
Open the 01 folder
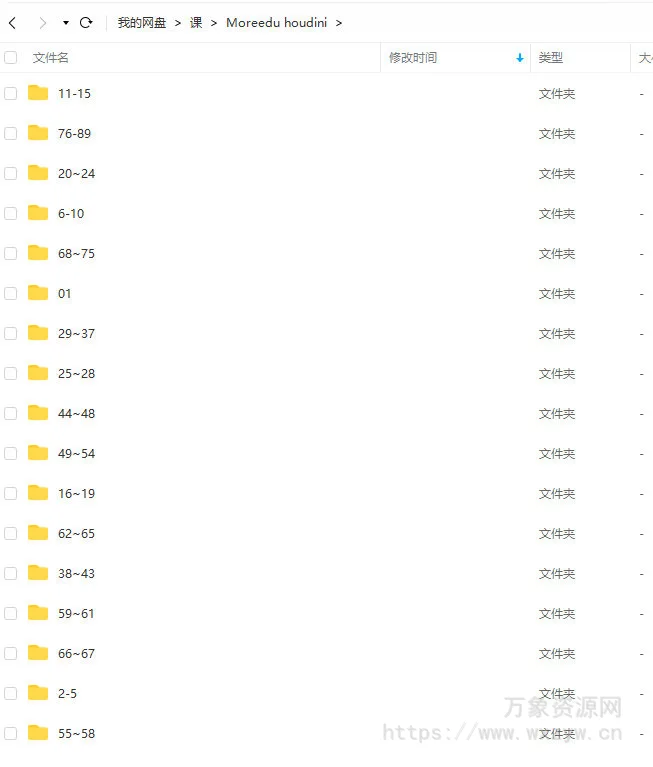click(65, 293)
